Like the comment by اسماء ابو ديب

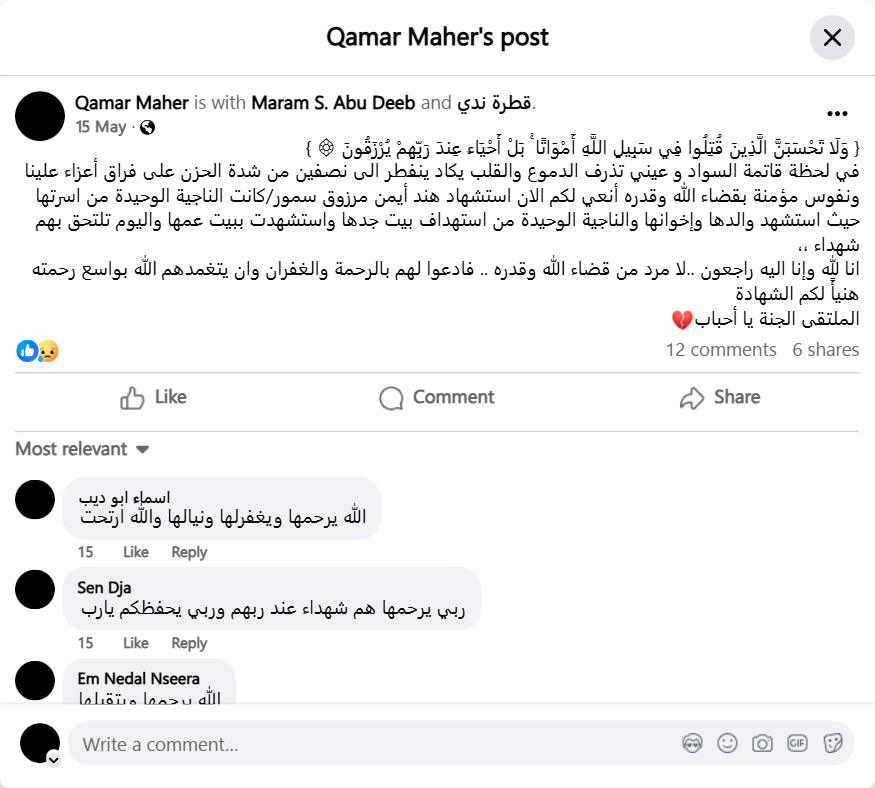click(x=135, y=552)
